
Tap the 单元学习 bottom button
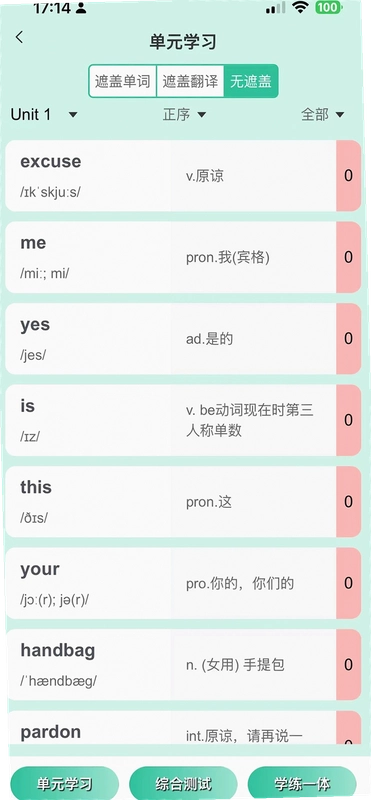64,783
